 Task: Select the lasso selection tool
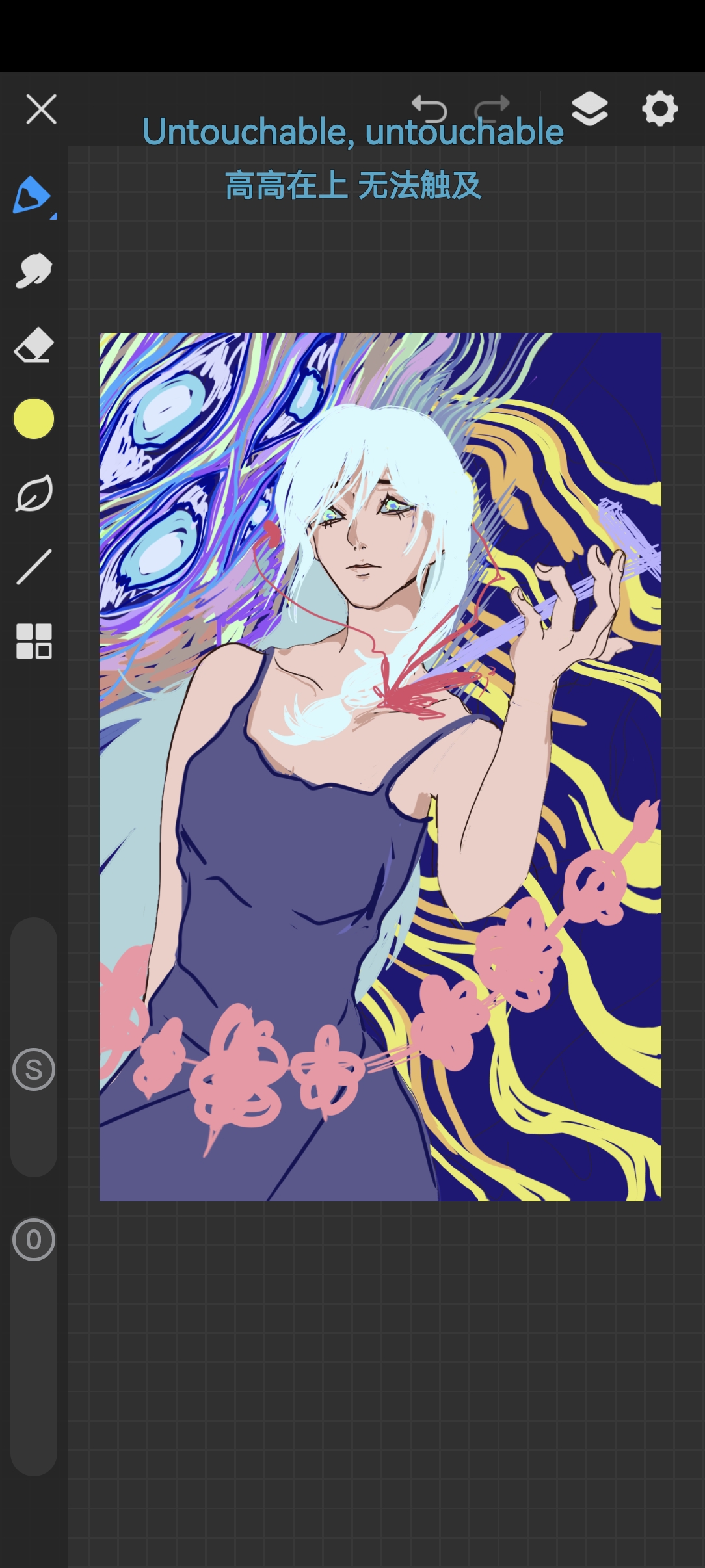pyautogui.click(x=34, y=493)
